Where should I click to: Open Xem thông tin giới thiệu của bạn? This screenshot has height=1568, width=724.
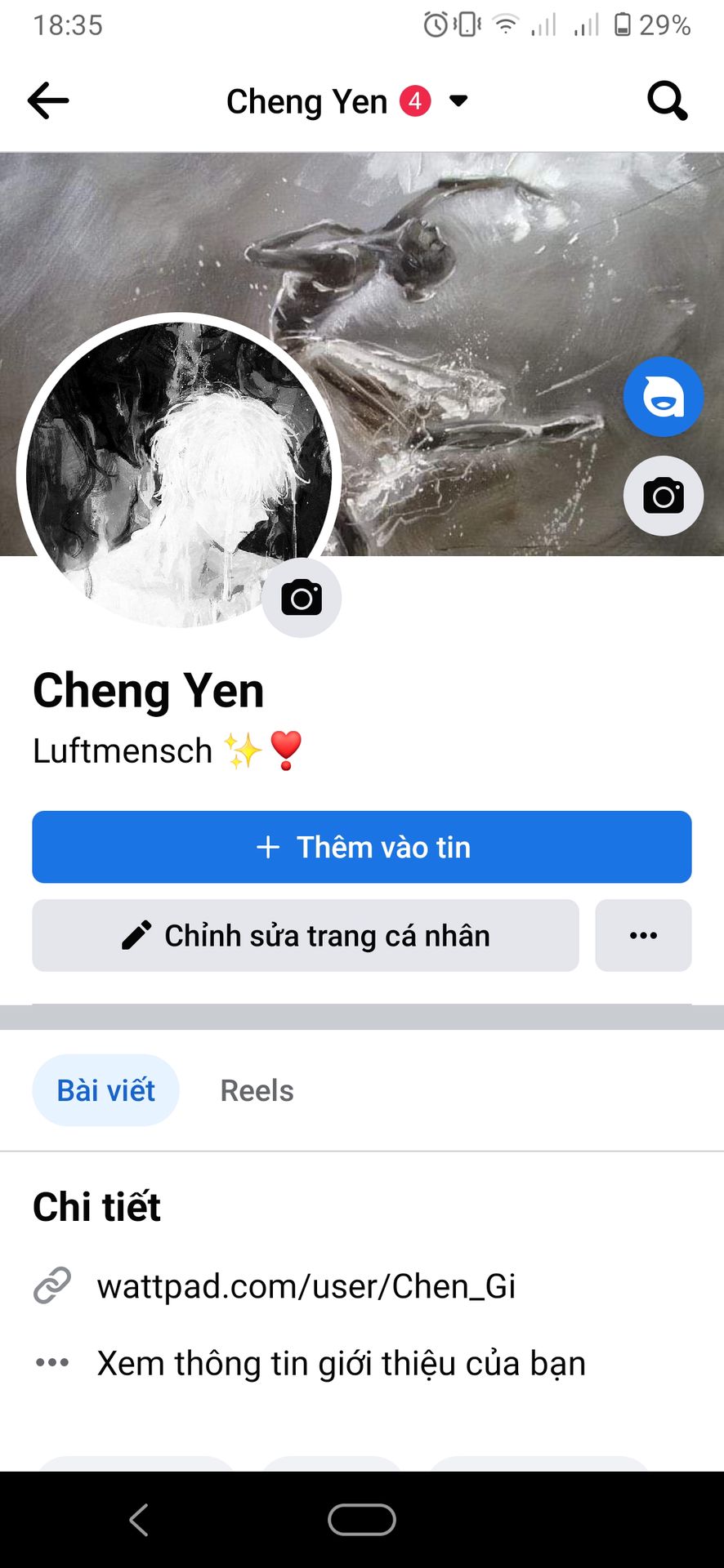pos(341,1363)
